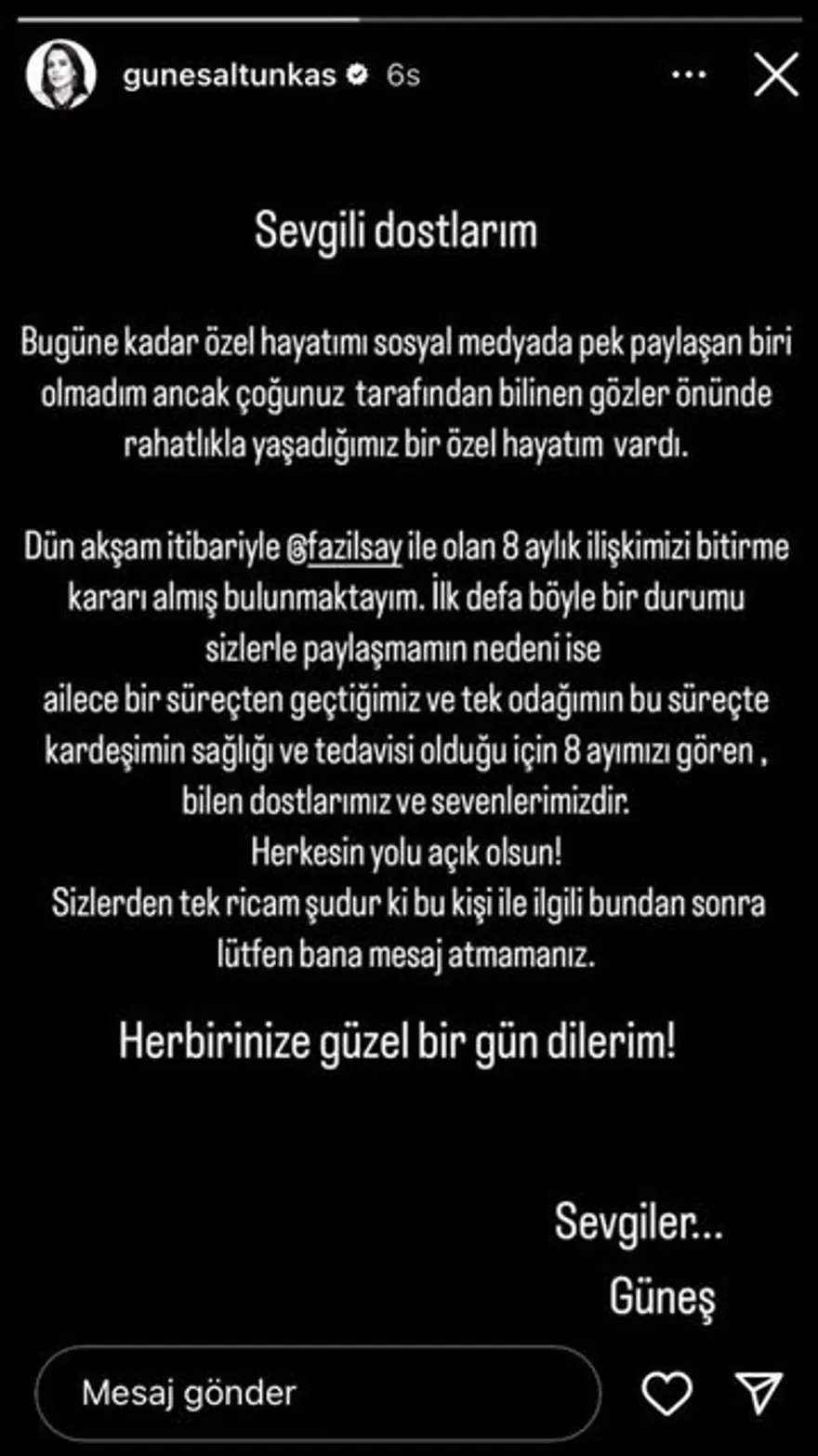Close the story viewer
Viewport: 818px width, 1456px height.
(775, 75)
